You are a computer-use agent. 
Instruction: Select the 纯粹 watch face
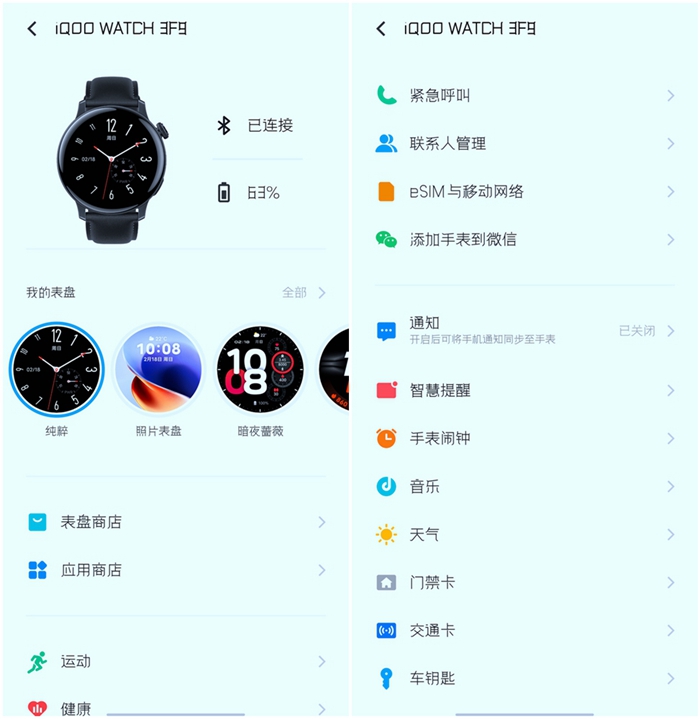pyautogui.click(x=57, y=369)
